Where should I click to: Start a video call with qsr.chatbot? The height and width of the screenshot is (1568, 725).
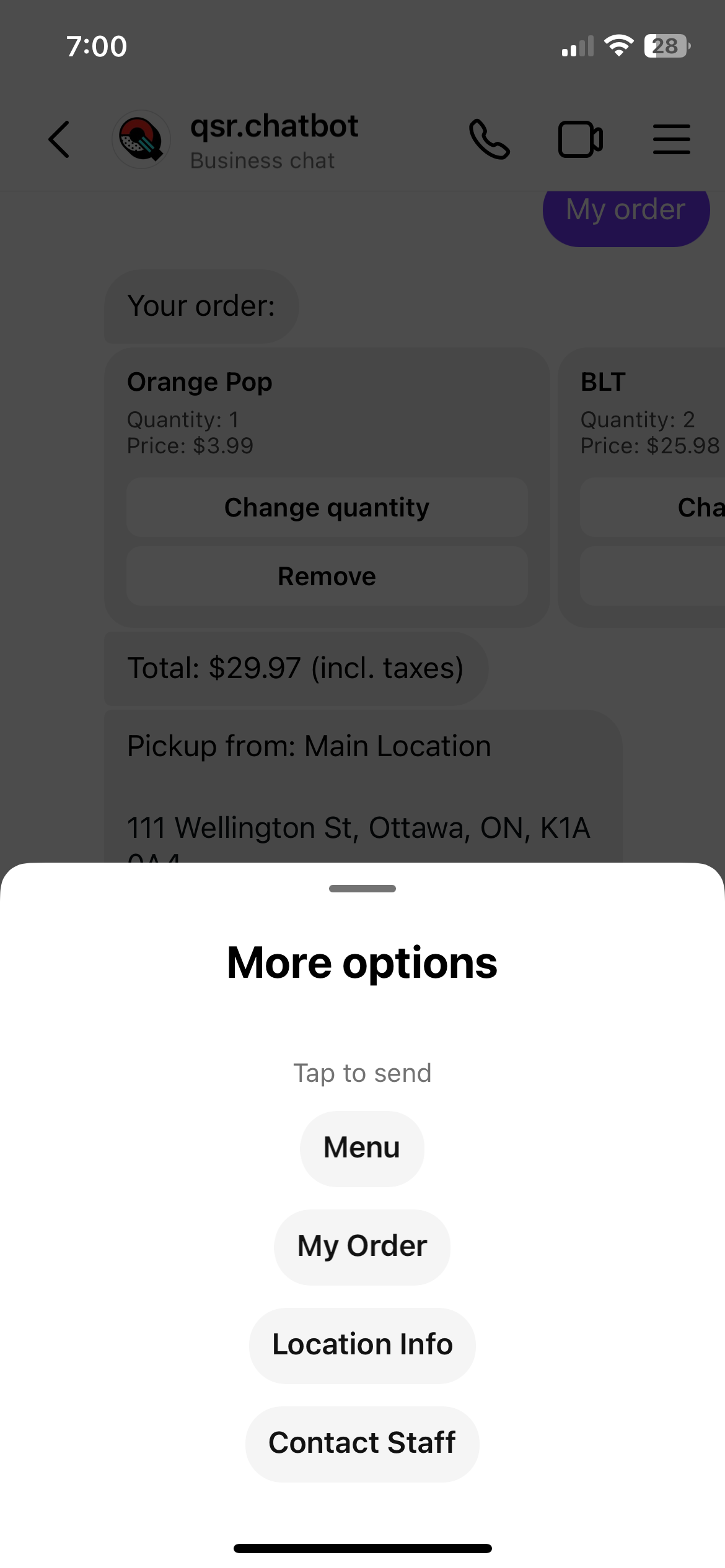tap(581, 139)
